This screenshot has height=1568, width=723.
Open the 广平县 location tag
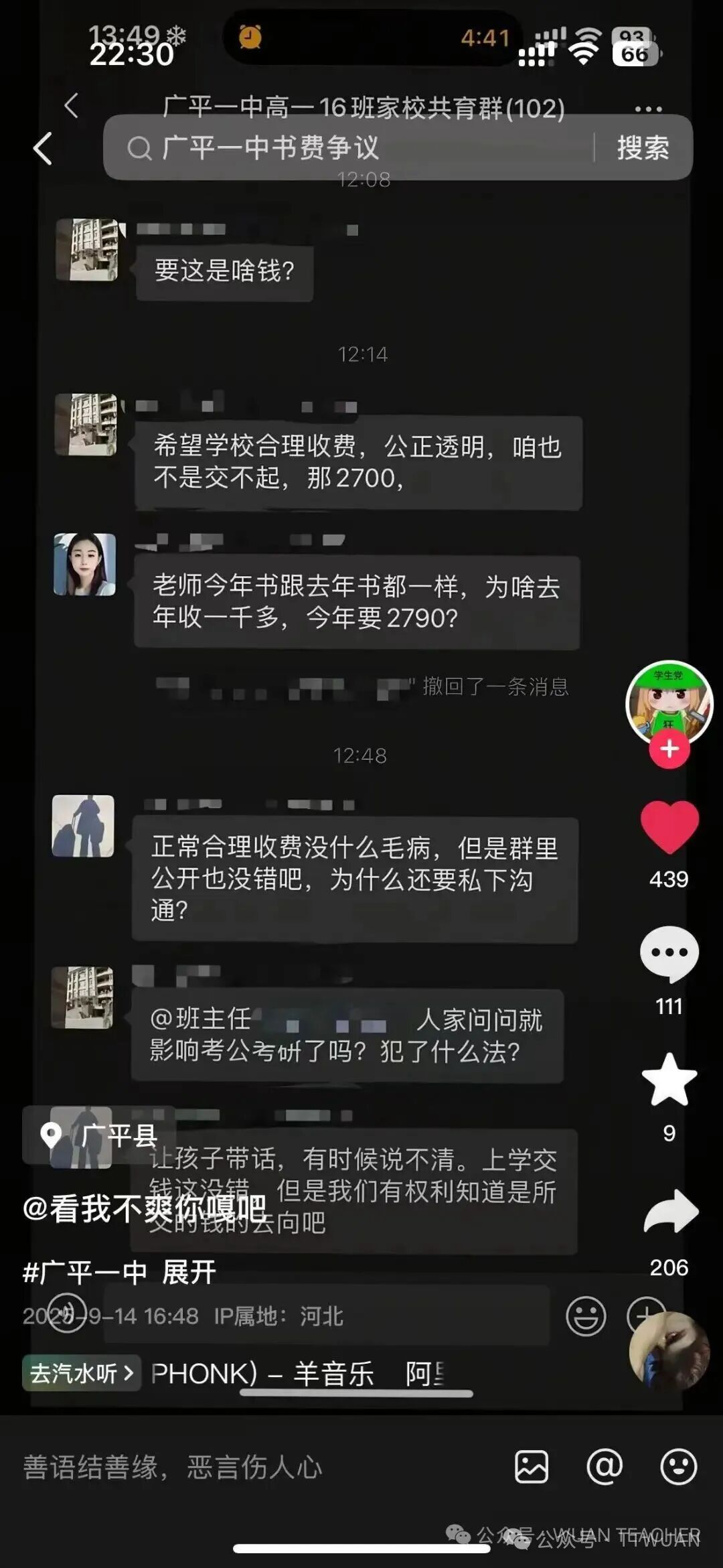click(100, 1136)
